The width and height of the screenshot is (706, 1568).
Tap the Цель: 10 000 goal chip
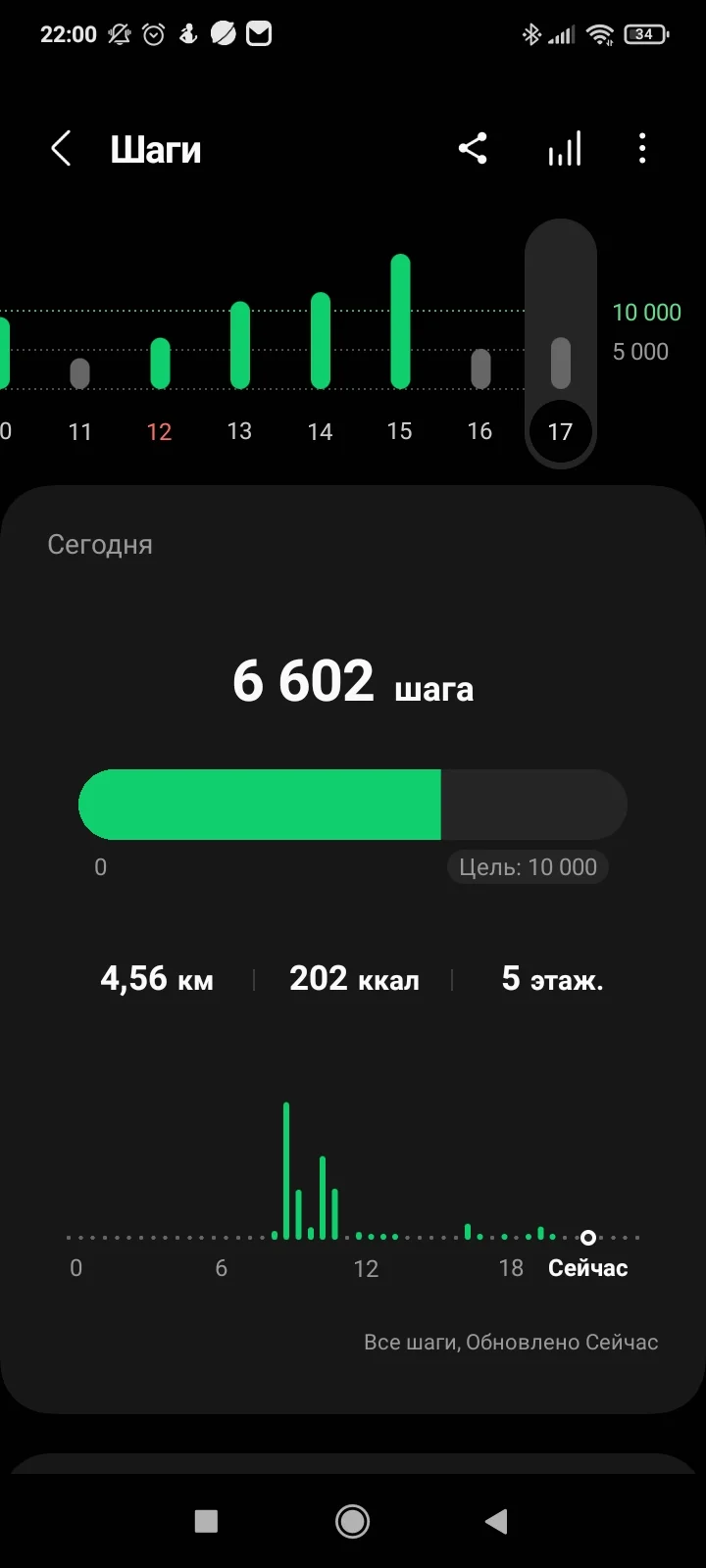(528, 867)
